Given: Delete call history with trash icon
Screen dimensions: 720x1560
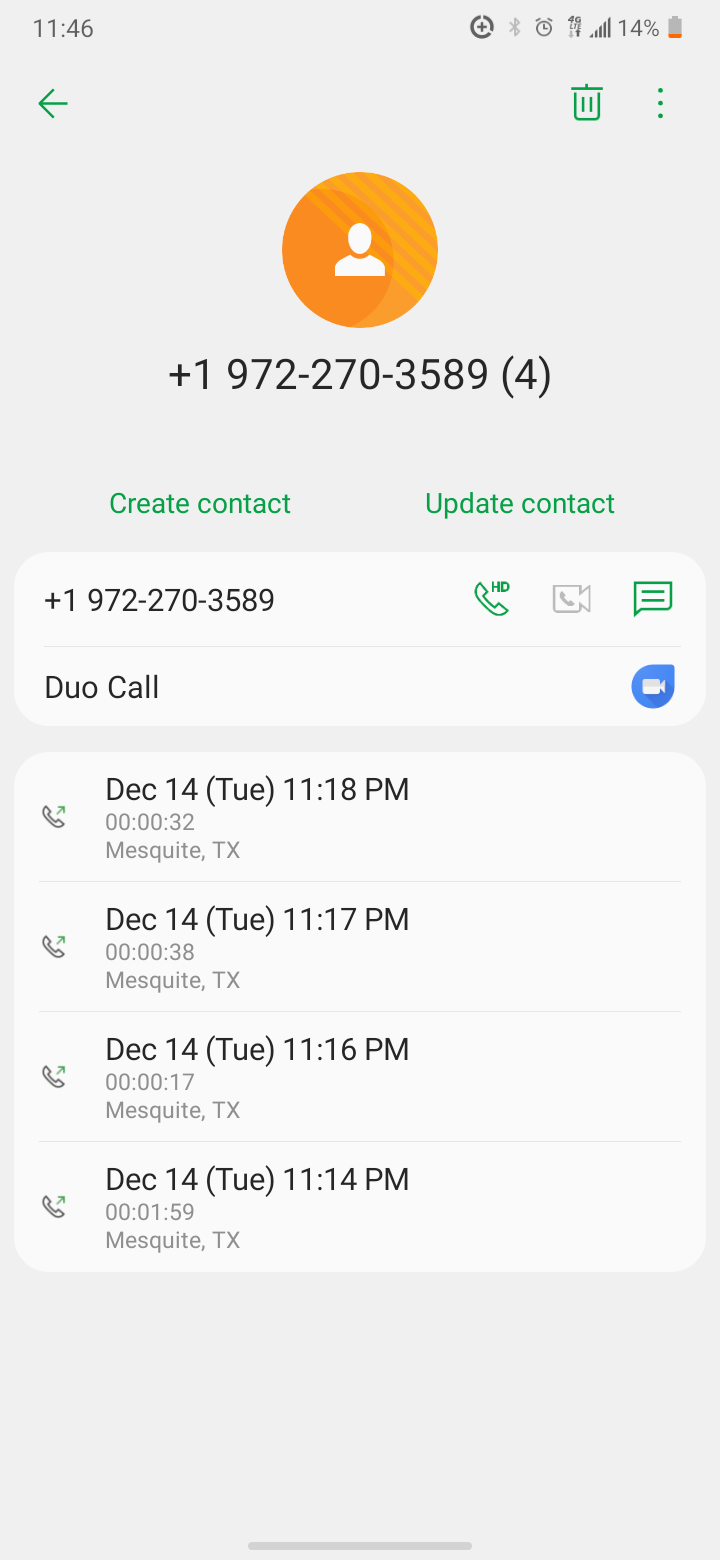Looking at the screenshot, I should (x=587, y=103).
